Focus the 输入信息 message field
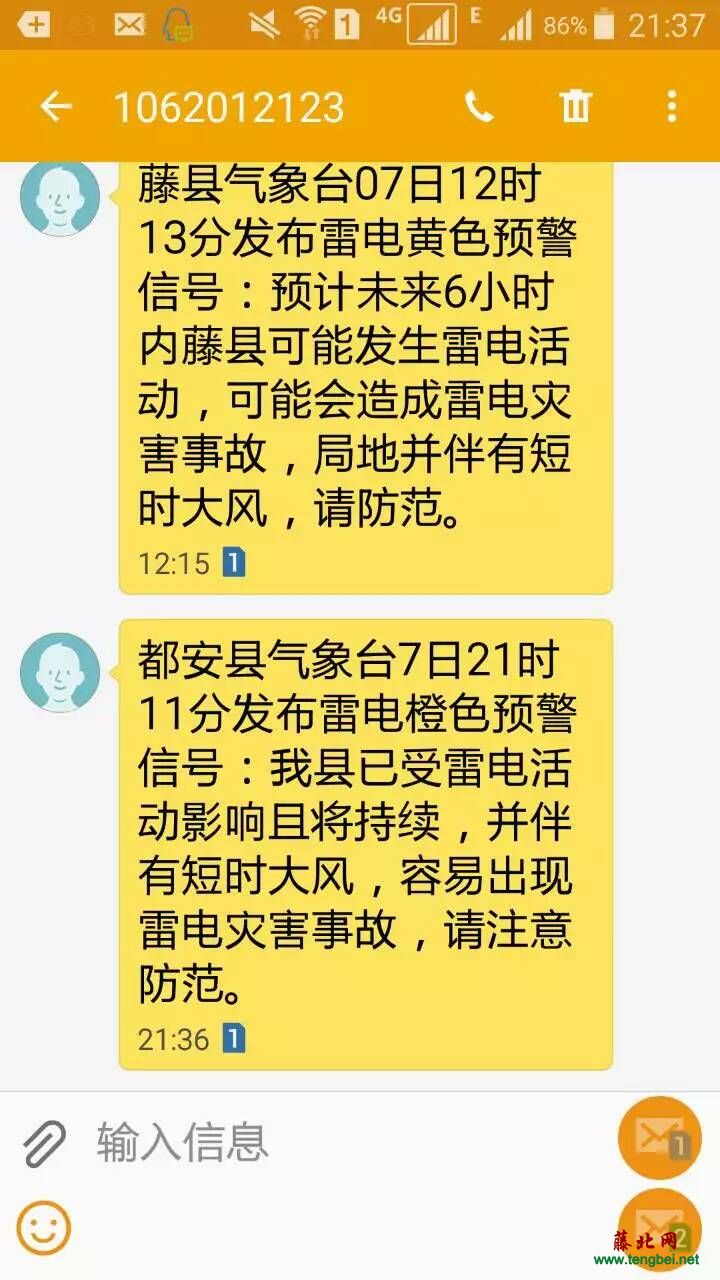 coord(340,1142)
